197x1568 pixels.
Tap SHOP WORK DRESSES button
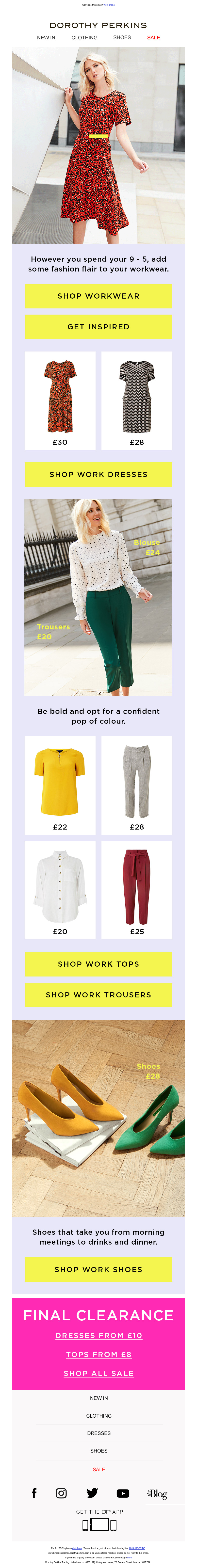[x=98, y=474]
